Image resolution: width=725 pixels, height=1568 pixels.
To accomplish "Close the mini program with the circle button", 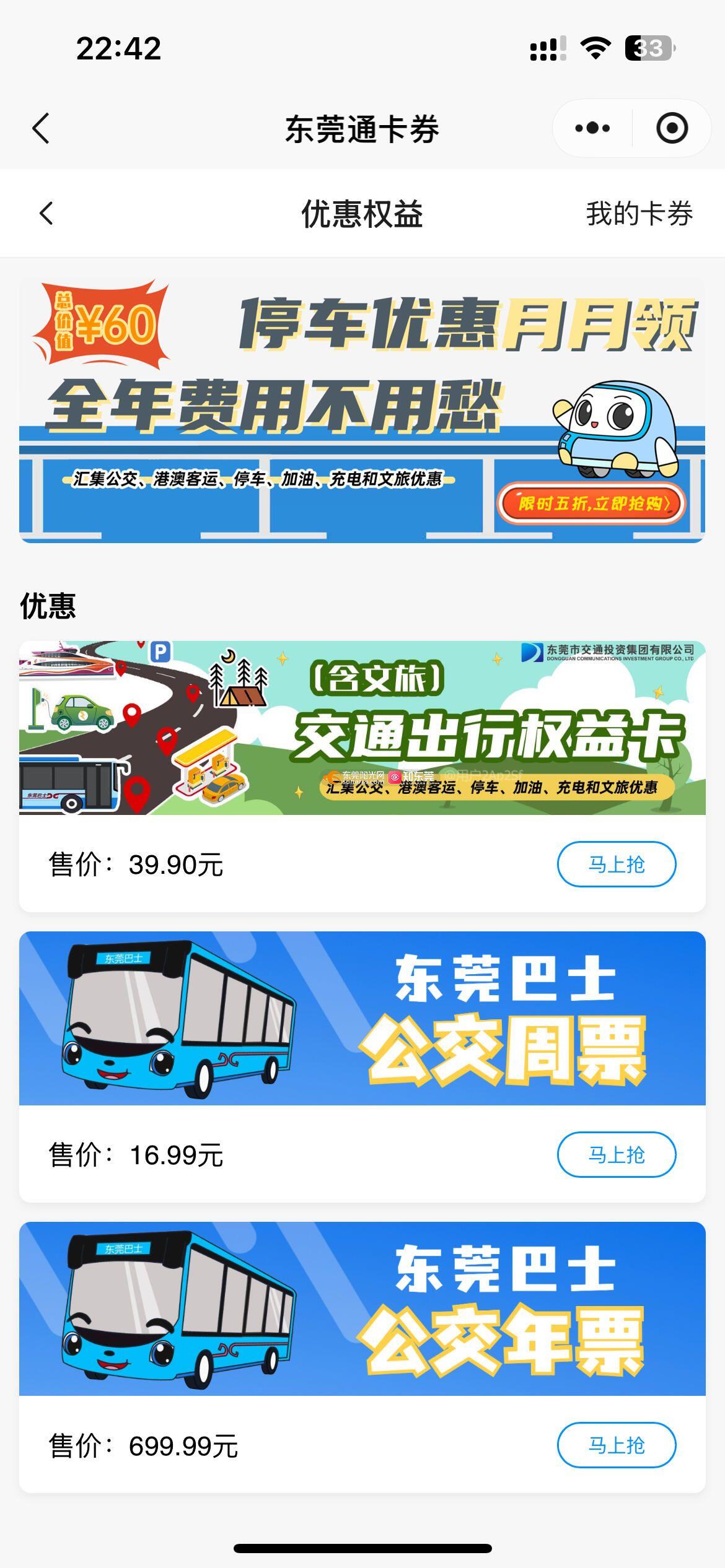I will pos(672,129).
